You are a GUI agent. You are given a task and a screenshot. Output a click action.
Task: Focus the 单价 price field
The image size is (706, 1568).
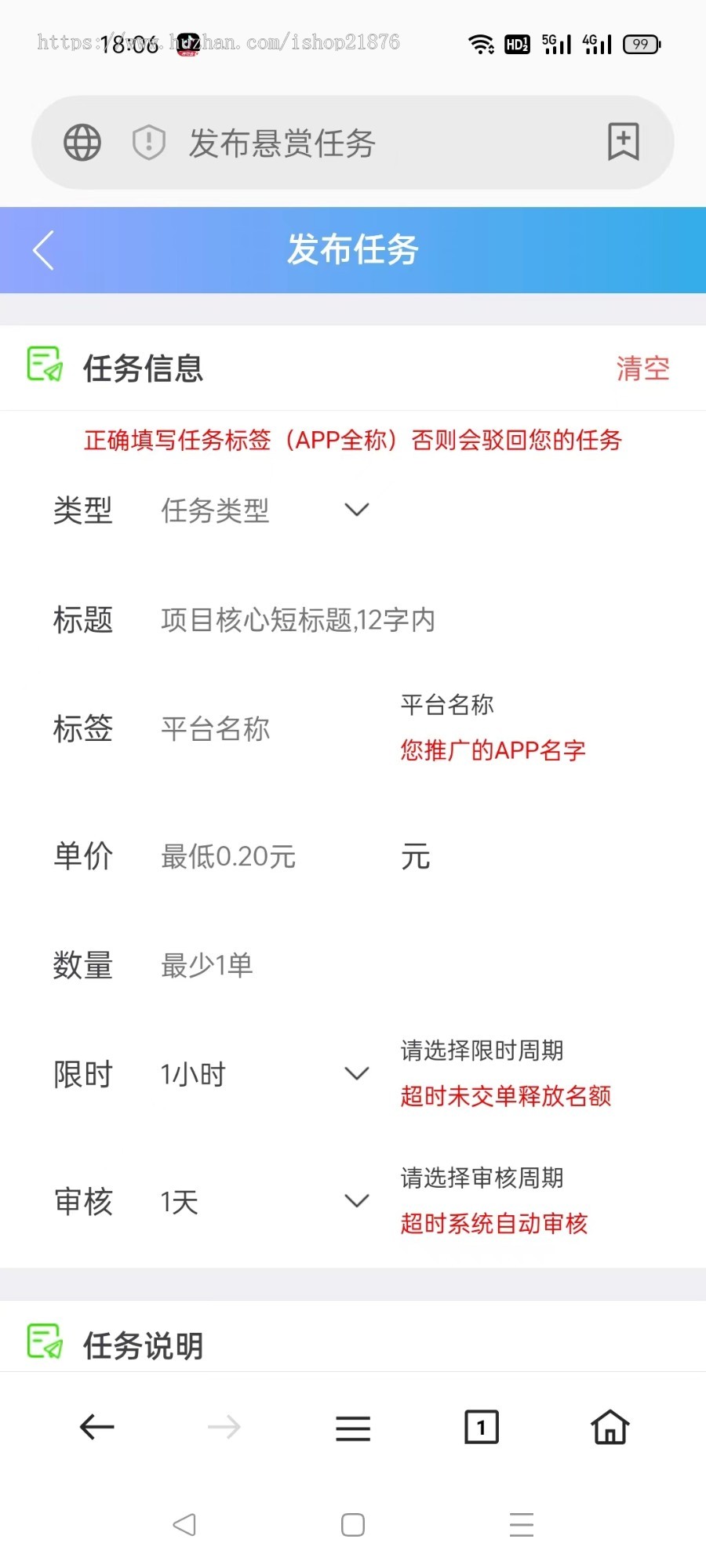pos(267,856)
